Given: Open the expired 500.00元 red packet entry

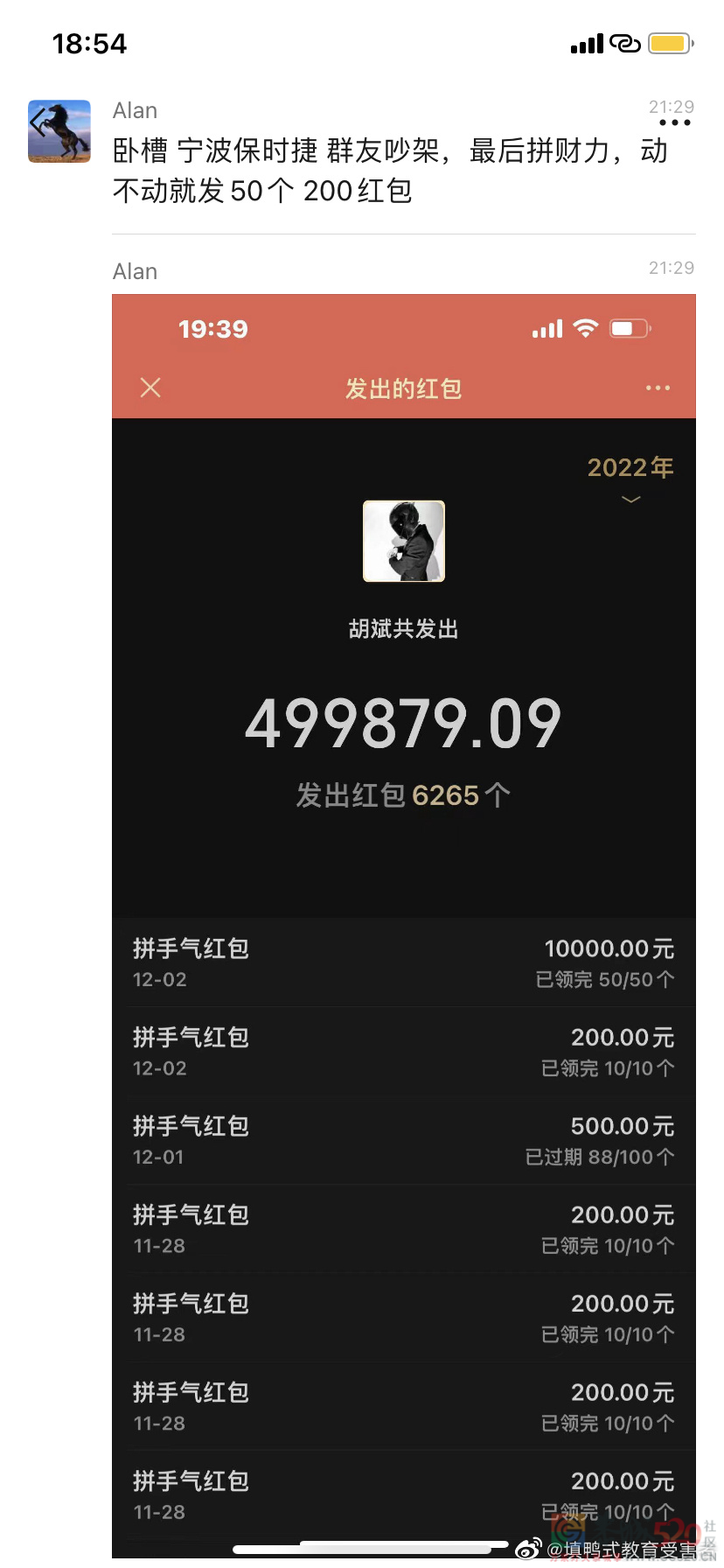Looking at the screenshot, I should 402,1140.
